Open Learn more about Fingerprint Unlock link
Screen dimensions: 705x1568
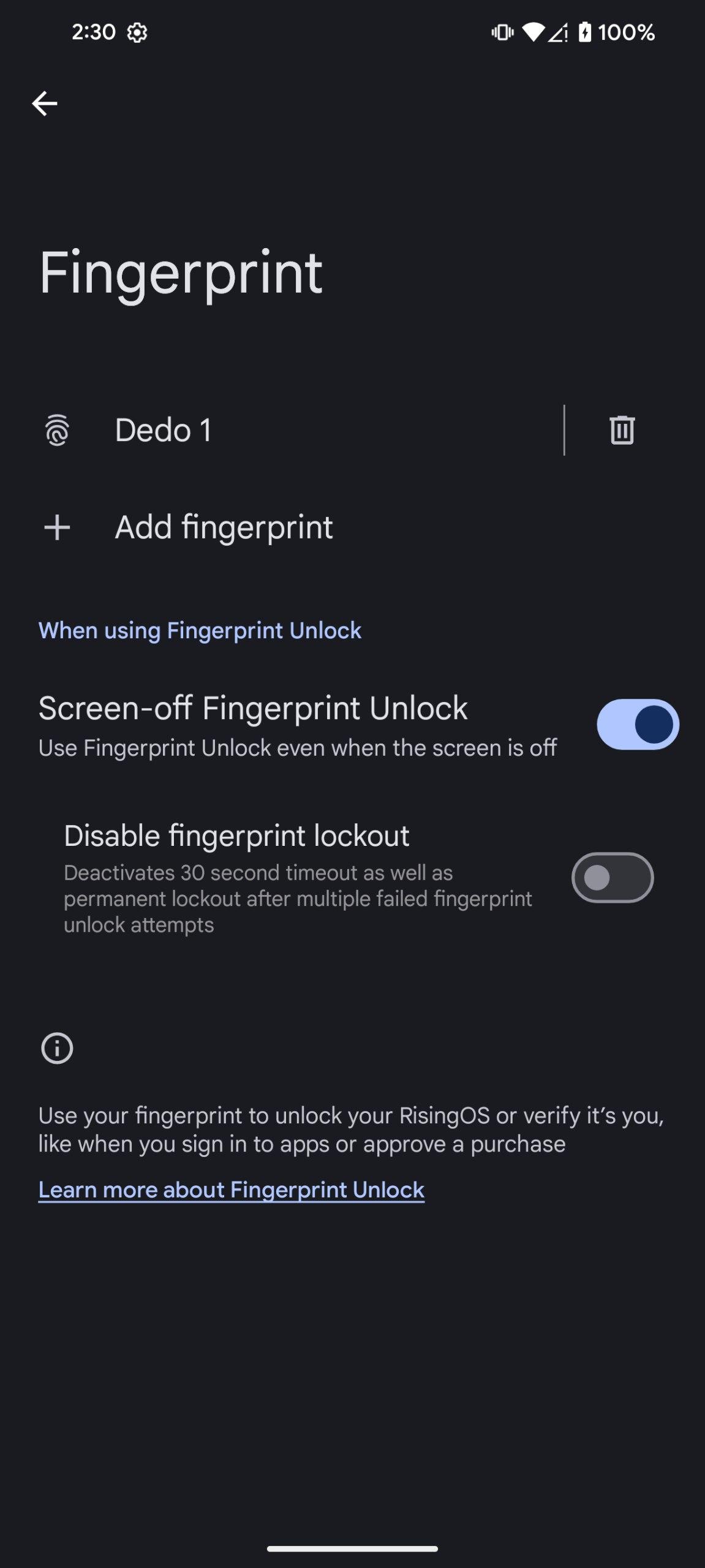click(231, 1189)
